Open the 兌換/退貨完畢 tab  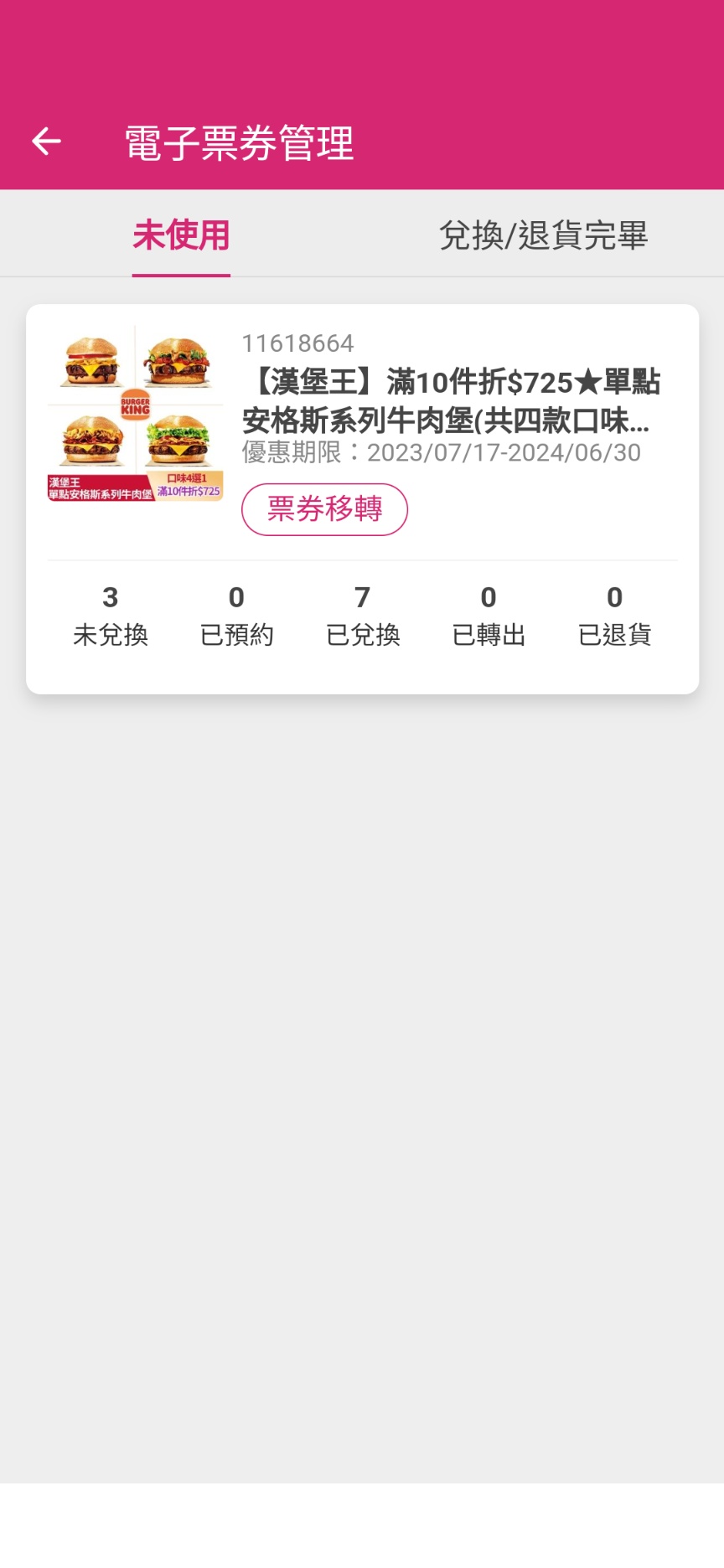point(543,235)
